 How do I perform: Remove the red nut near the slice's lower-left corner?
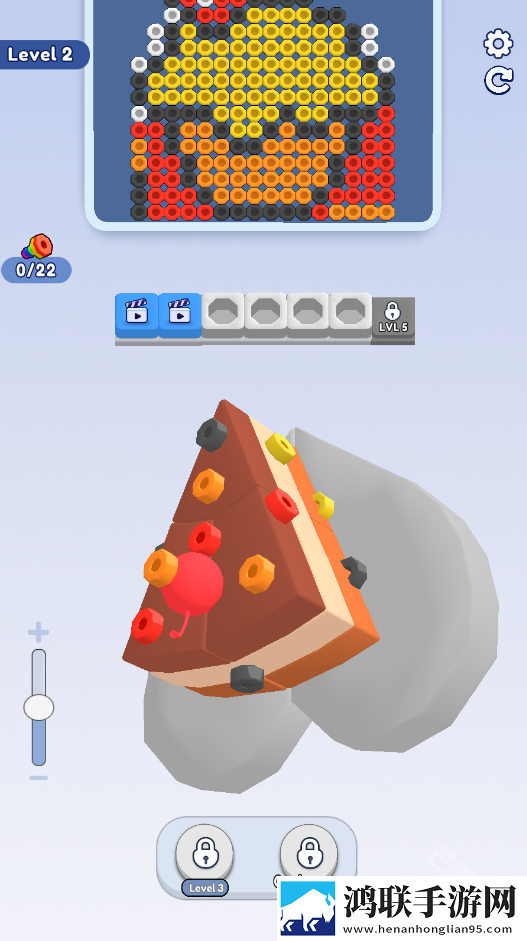[147, 626]
